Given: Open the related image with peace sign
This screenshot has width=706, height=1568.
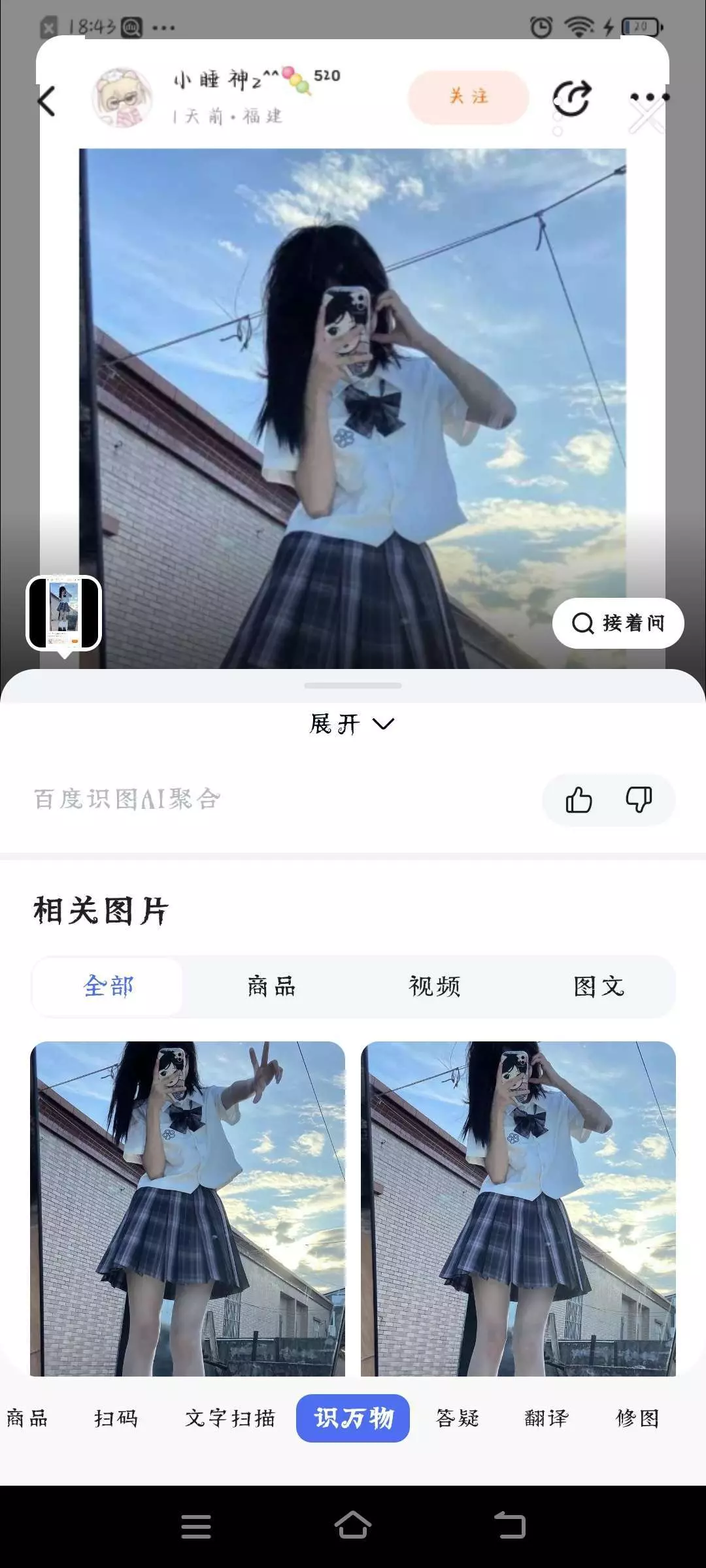Looking at the screenshot, I should pyautogui.click(x=188, y=1208).
